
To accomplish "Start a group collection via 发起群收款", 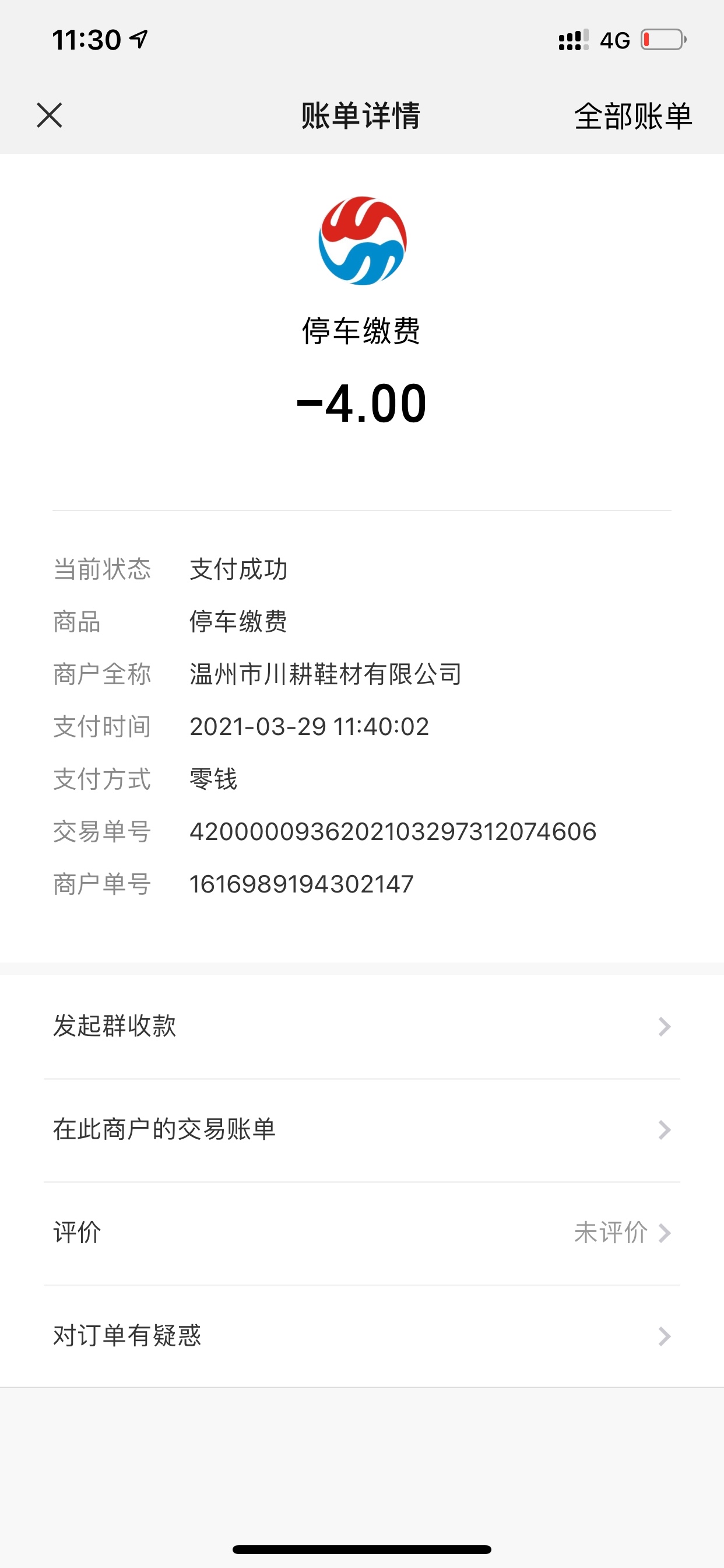I will point(361,1026).
